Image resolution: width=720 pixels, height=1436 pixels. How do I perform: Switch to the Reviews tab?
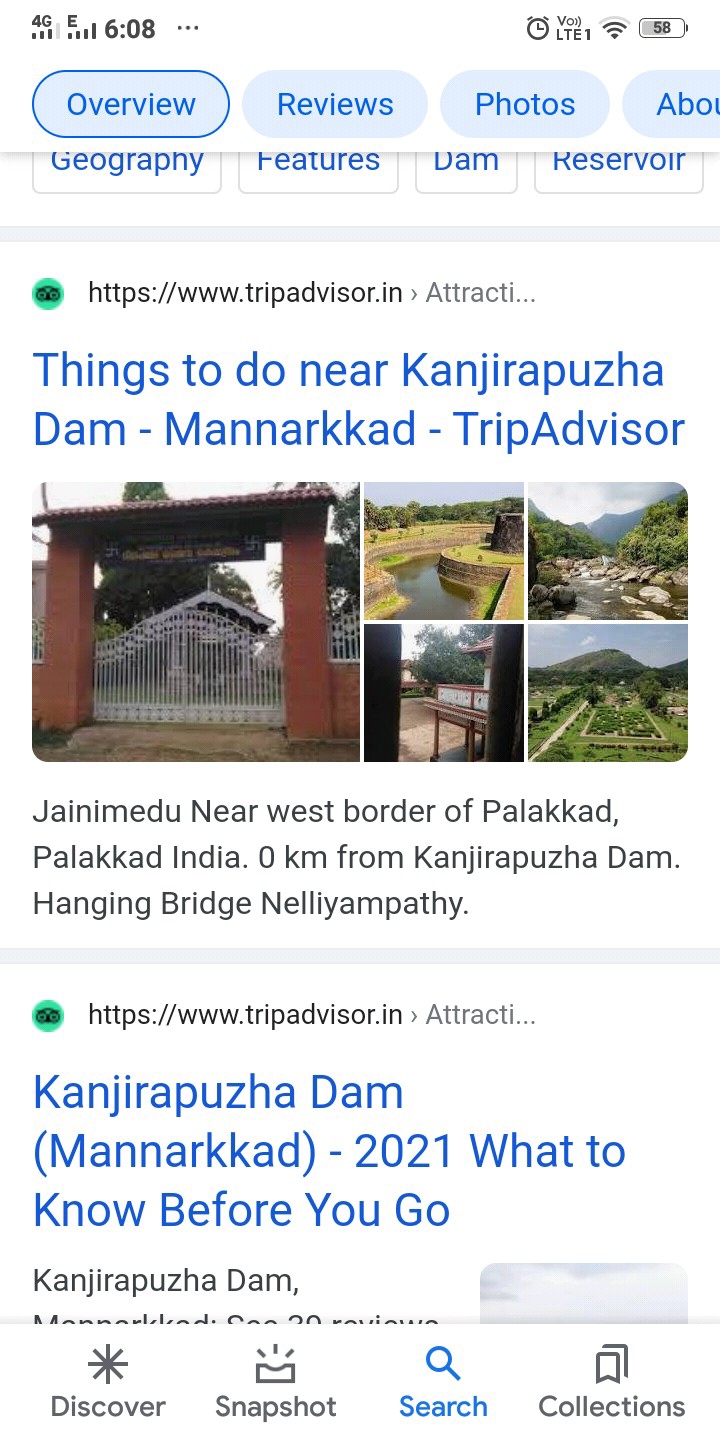coord(335,104)
